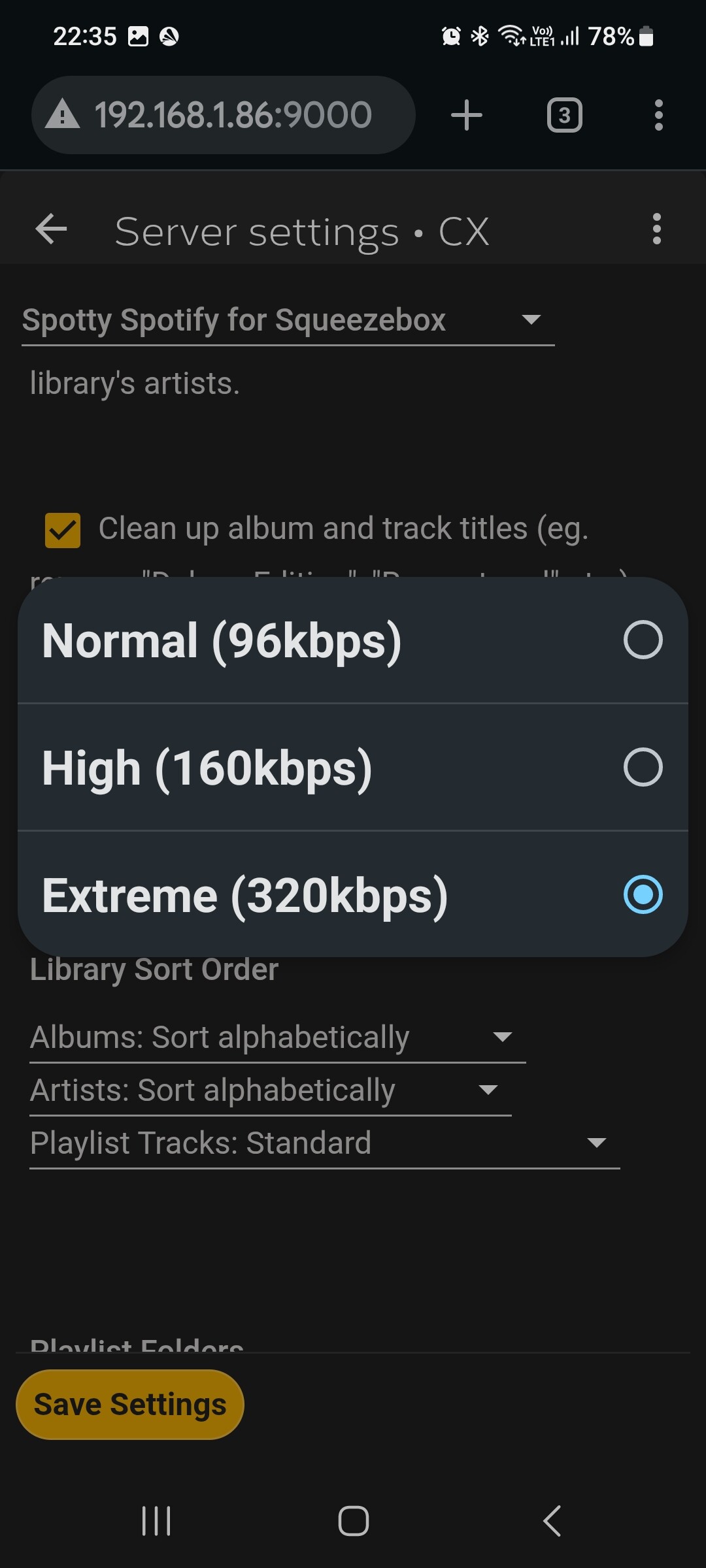Select Normal (96kbps) bitrate option
The height and width of the screenshot is (1568, 706).
(x=353, y=640)
